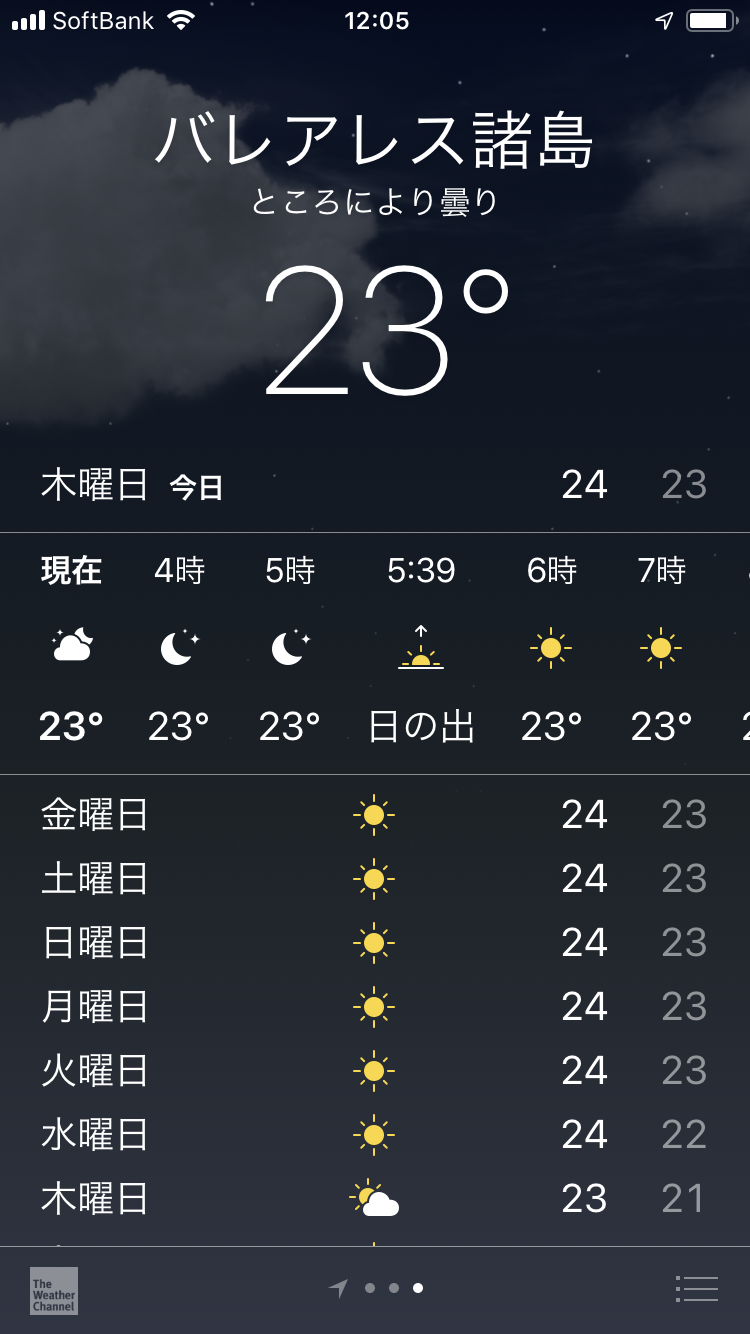Tap the partly cloudy night icon under 現在
Image resolution: width=750 pixels, height=1334 pixels.
click(69, 645)
